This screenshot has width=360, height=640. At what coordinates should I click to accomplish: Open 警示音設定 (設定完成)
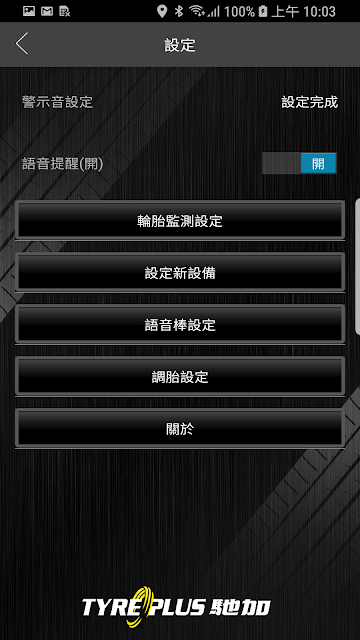coord(180,102)
